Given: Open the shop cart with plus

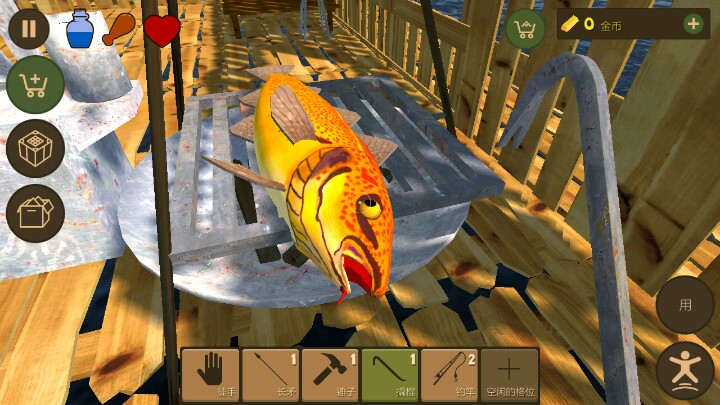Looking at the screenshot, I should (35, 85).
